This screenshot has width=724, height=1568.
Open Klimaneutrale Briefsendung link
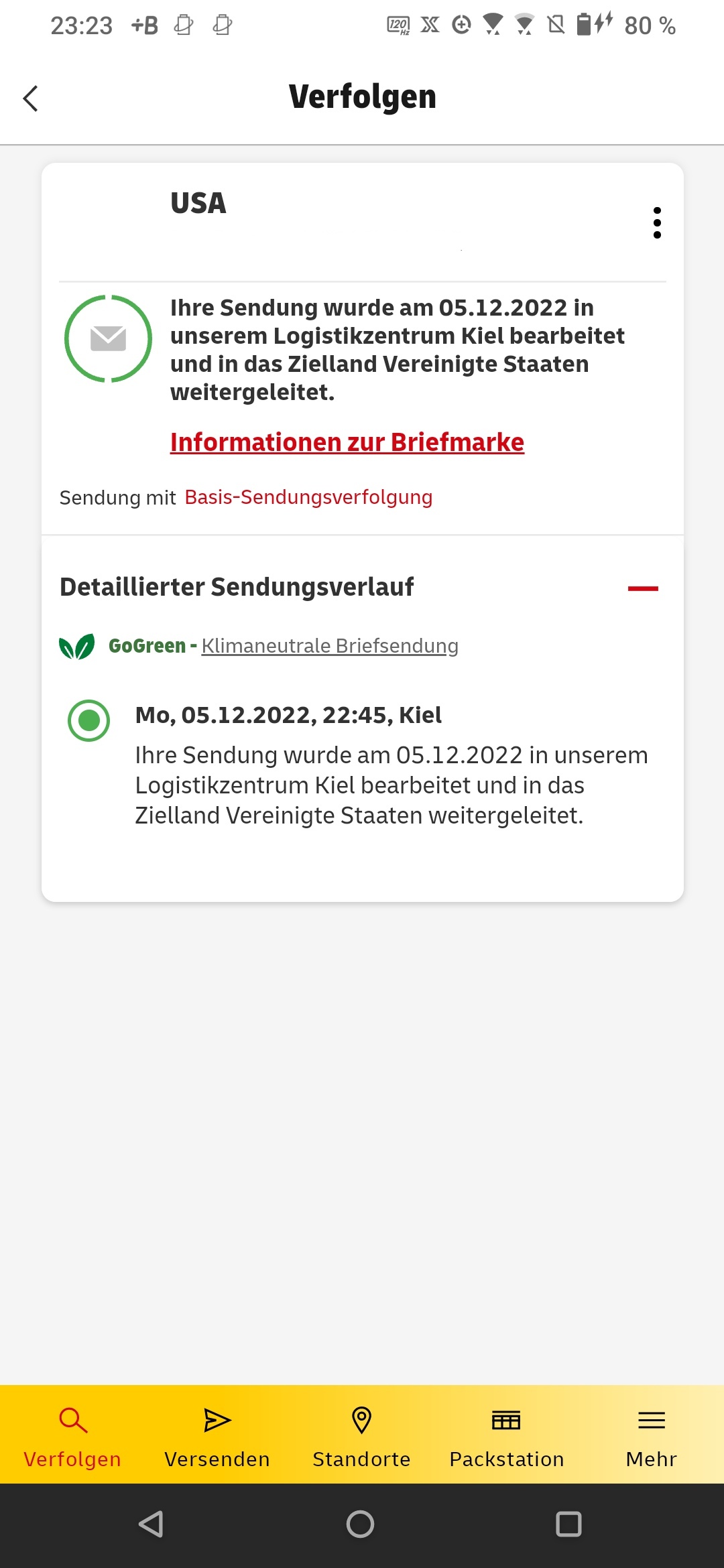[330, 646]
